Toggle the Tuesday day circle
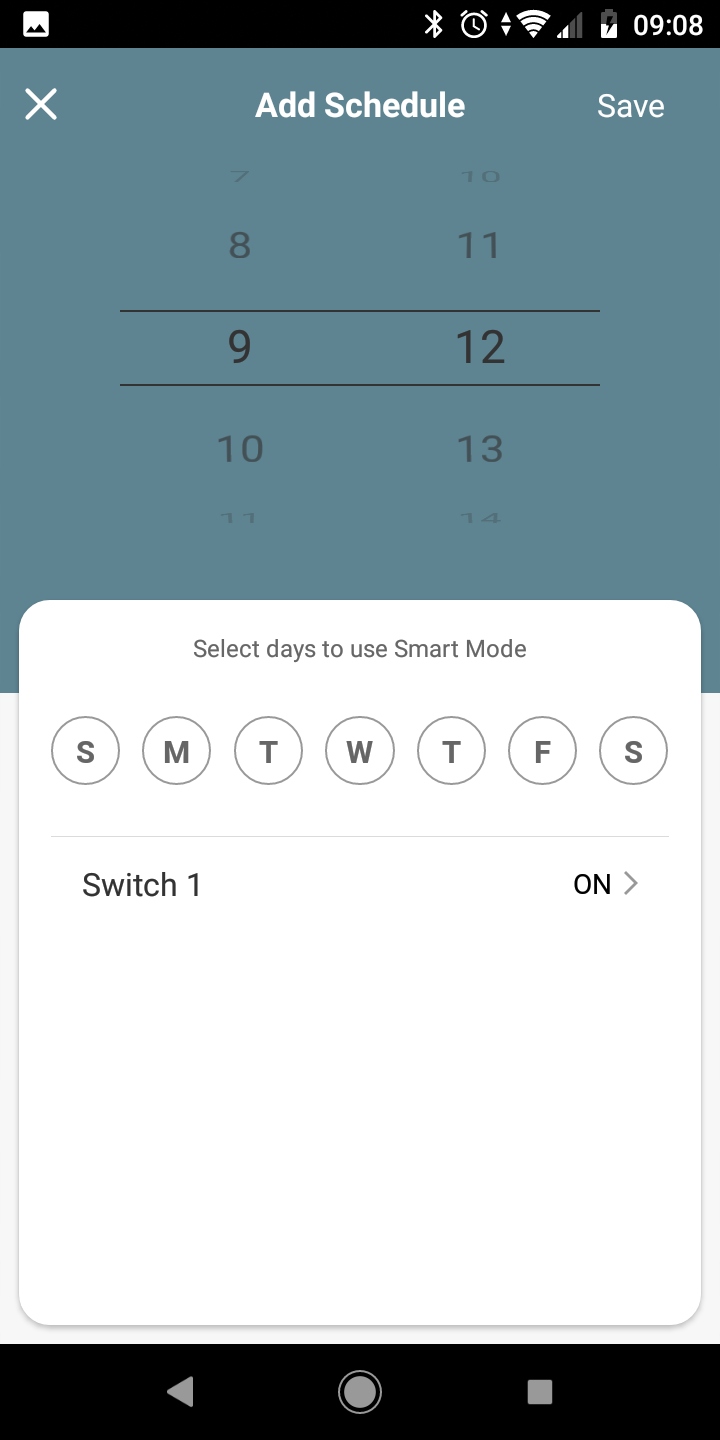The image size is (720, 1440). point(268,751)
